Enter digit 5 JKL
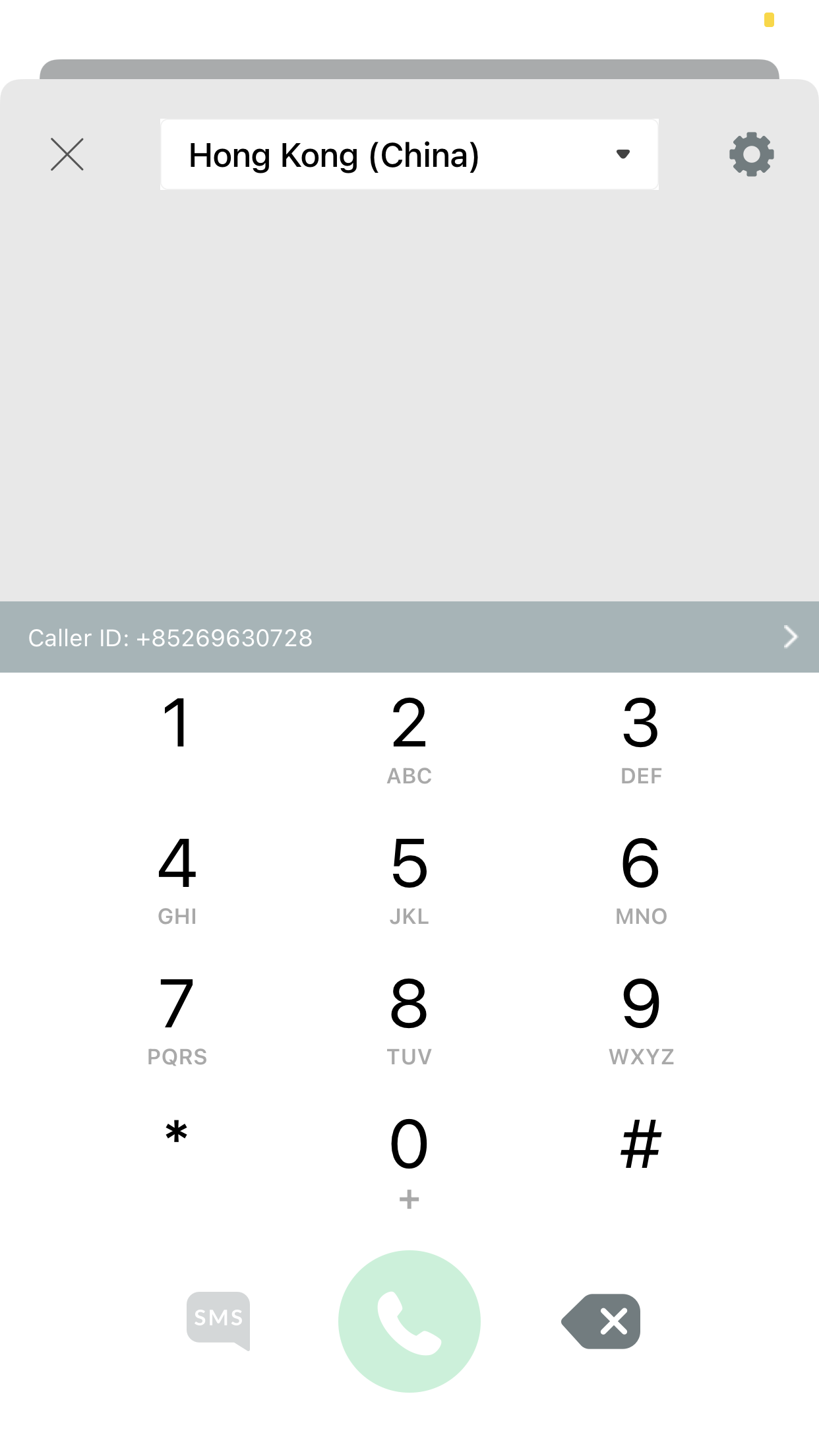819x1456 pixels. pos(409,879)
